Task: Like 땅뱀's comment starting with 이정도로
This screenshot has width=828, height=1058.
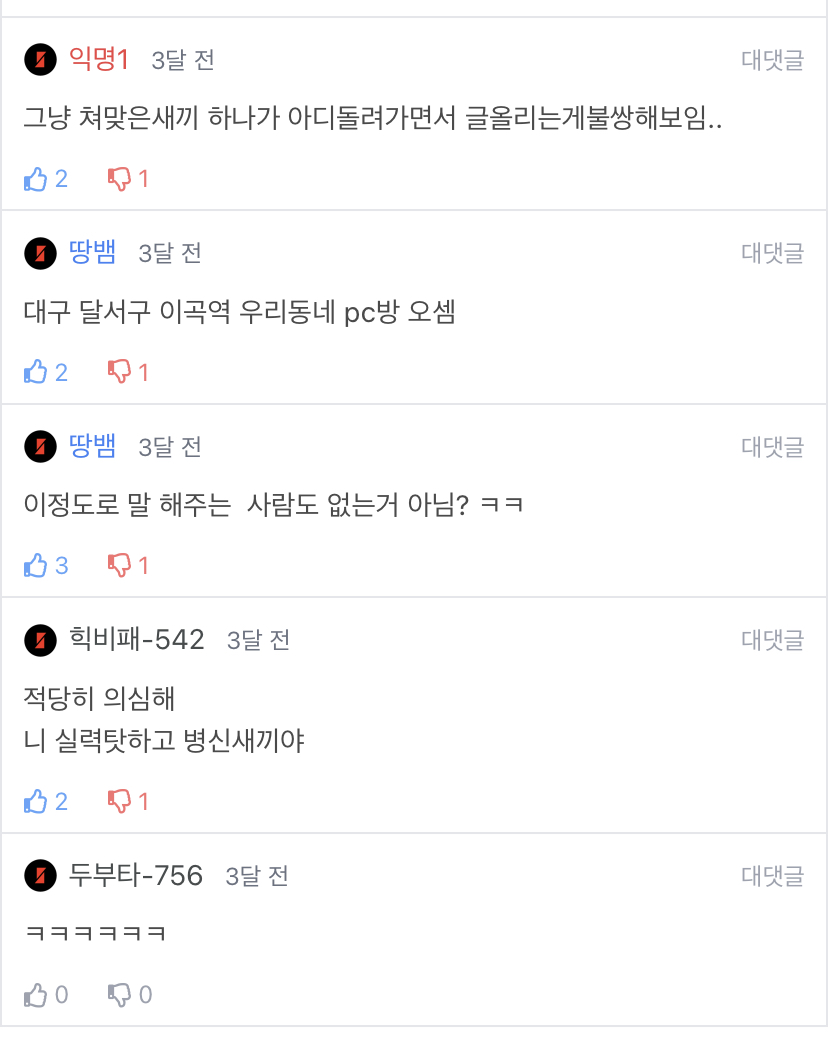Action: pos(37,565)
